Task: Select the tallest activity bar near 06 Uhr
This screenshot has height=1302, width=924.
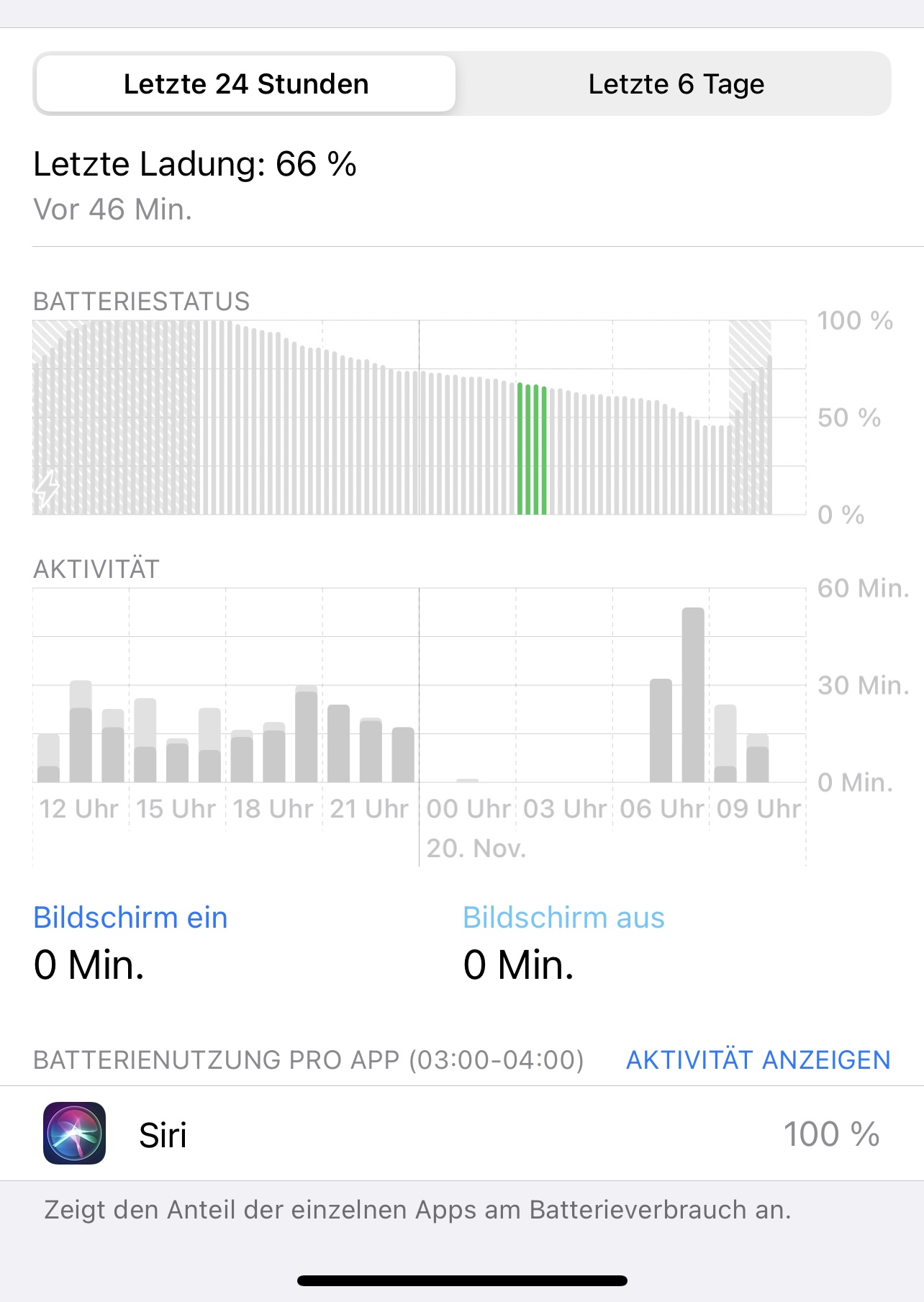Action: coord(693,695)
